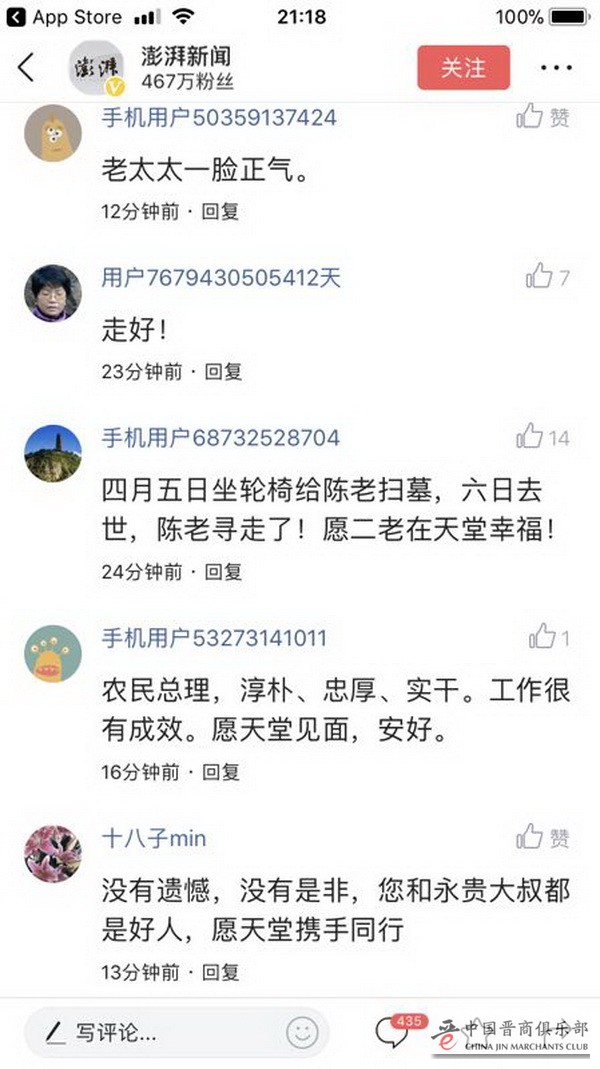The image size is (600, 1069).
Task: Reply to the comment "走好！"
Action: click(223, 371)
